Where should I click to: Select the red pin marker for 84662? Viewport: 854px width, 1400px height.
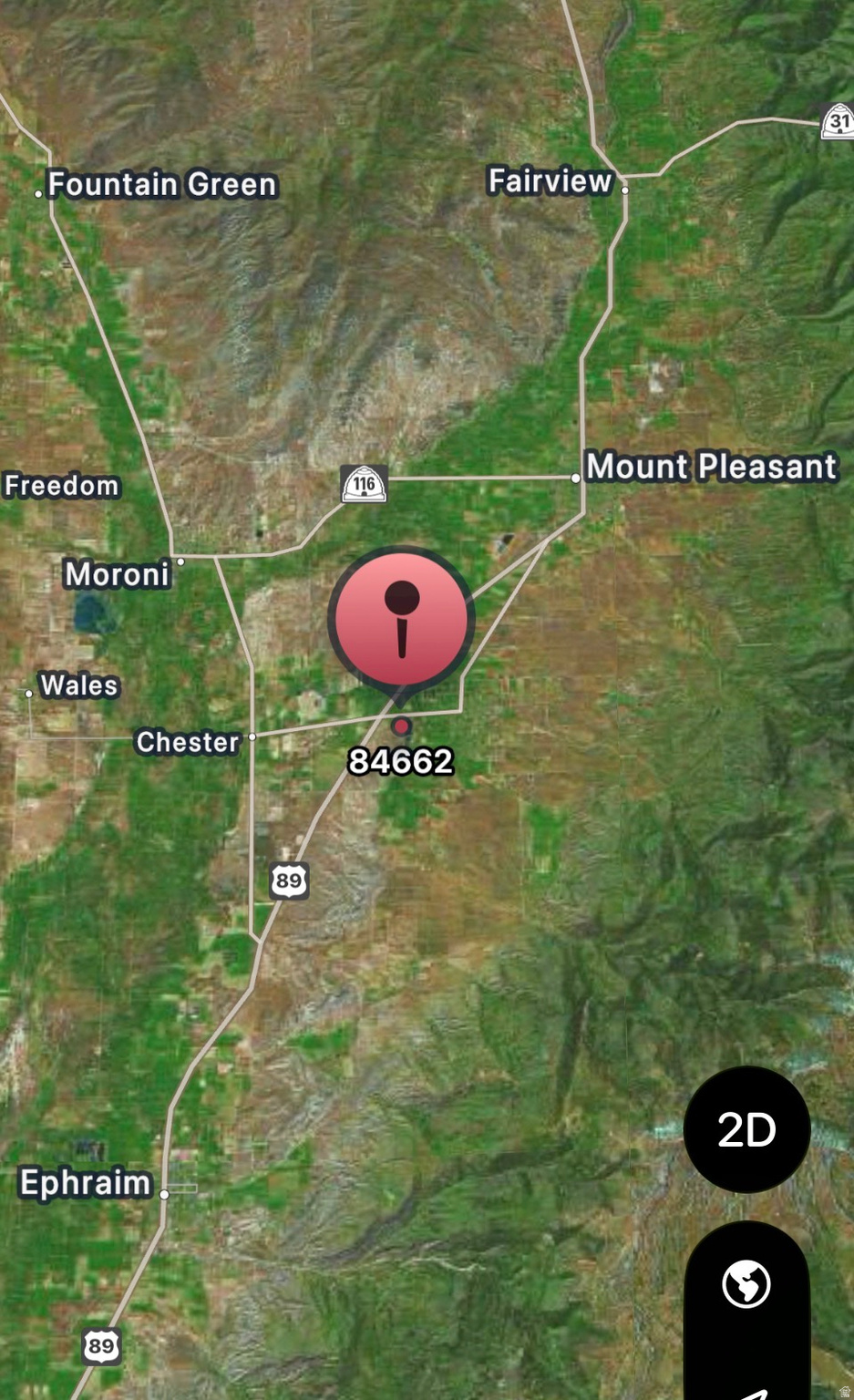pyautogui.click(x=401, y=619)
